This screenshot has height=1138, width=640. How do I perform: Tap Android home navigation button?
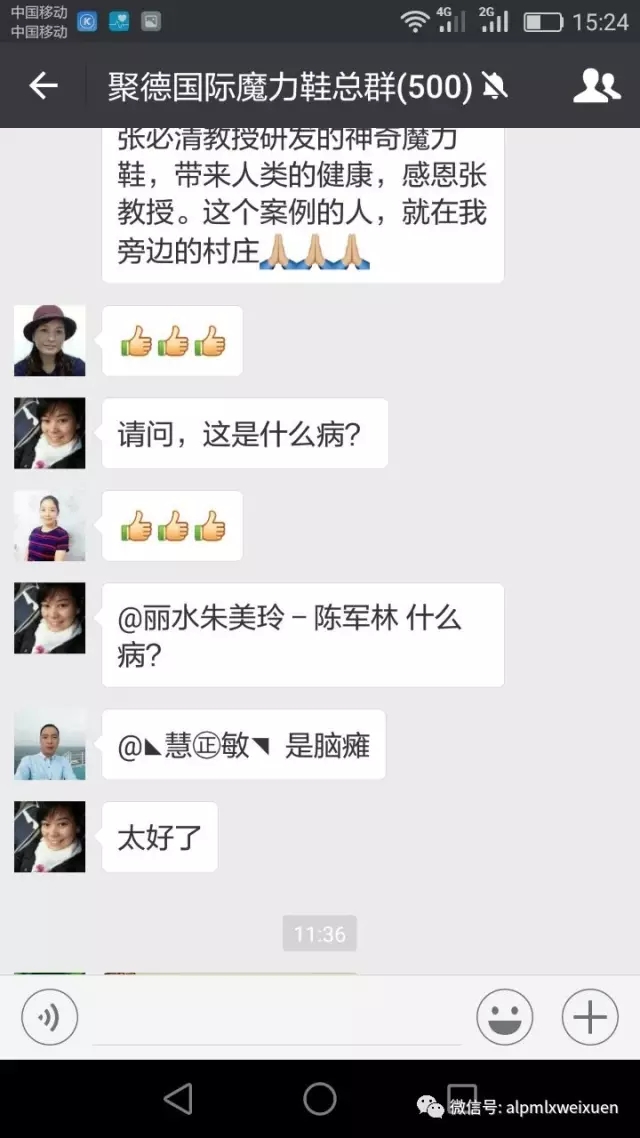(x=320, y=1098)
